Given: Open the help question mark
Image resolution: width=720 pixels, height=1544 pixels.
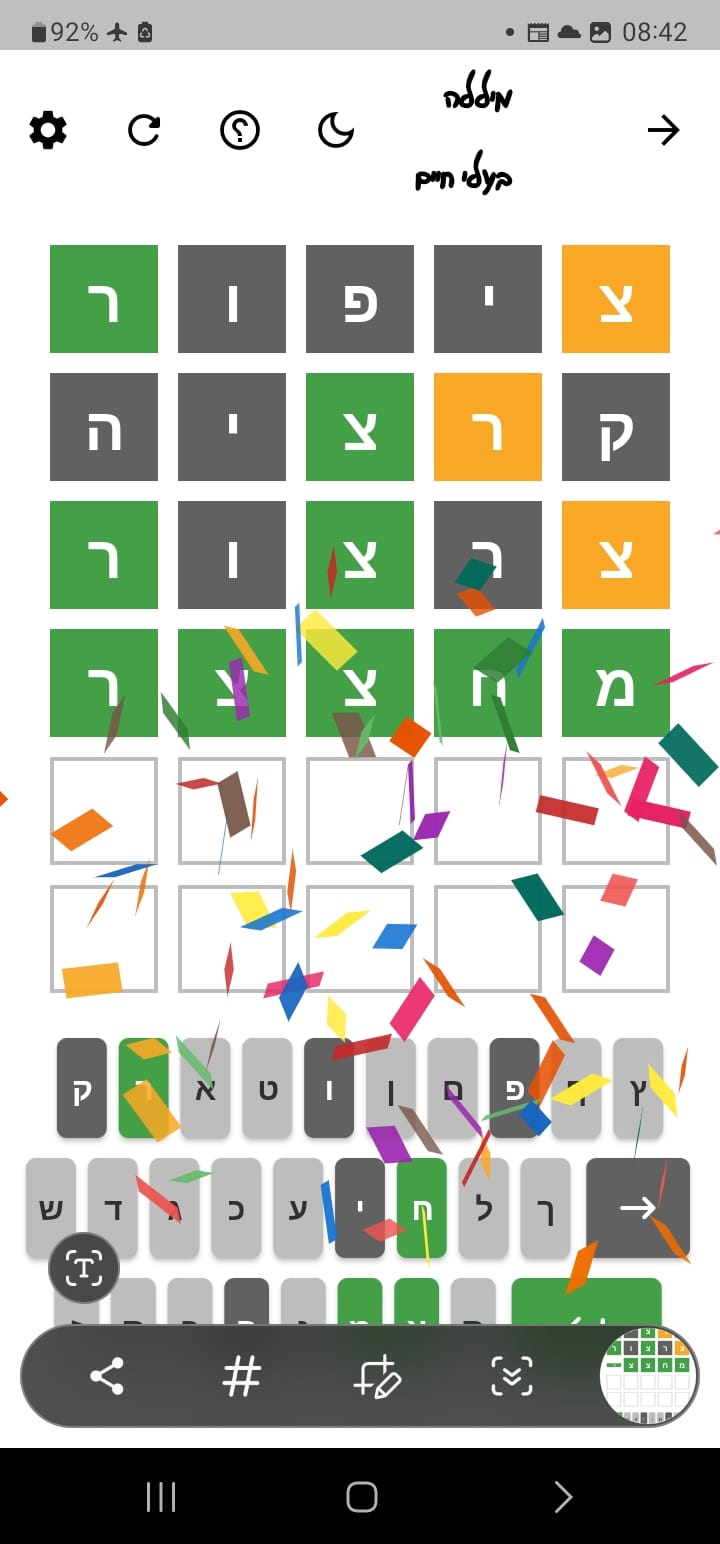Looking at the screenshot, I should [240, 130].
